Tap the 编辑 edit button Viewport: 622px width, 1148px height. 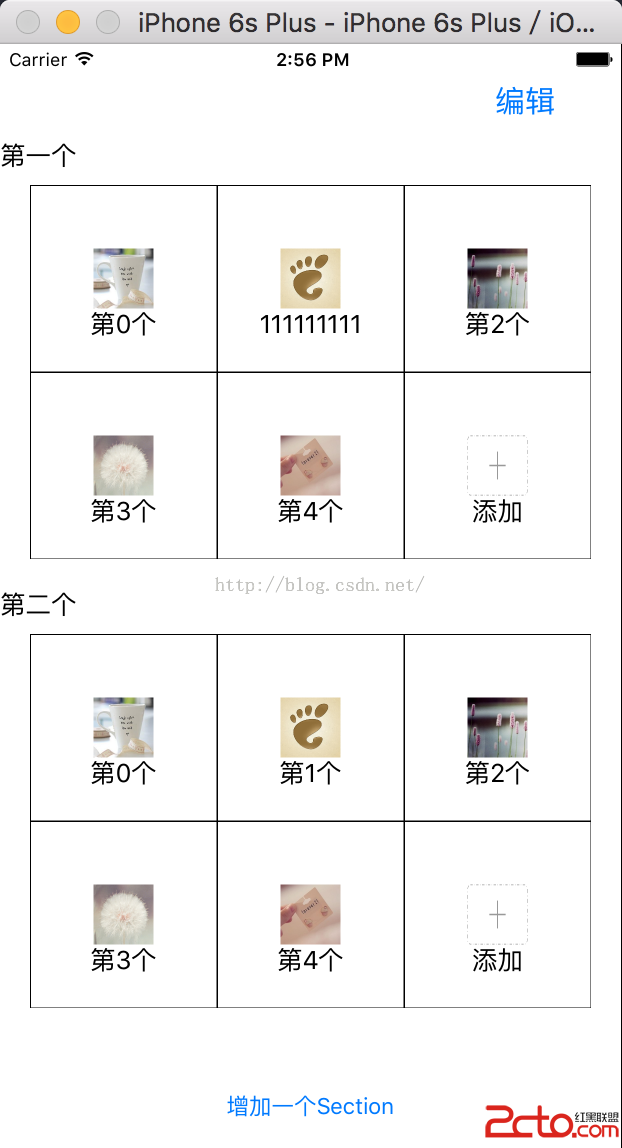pos(525,101)
